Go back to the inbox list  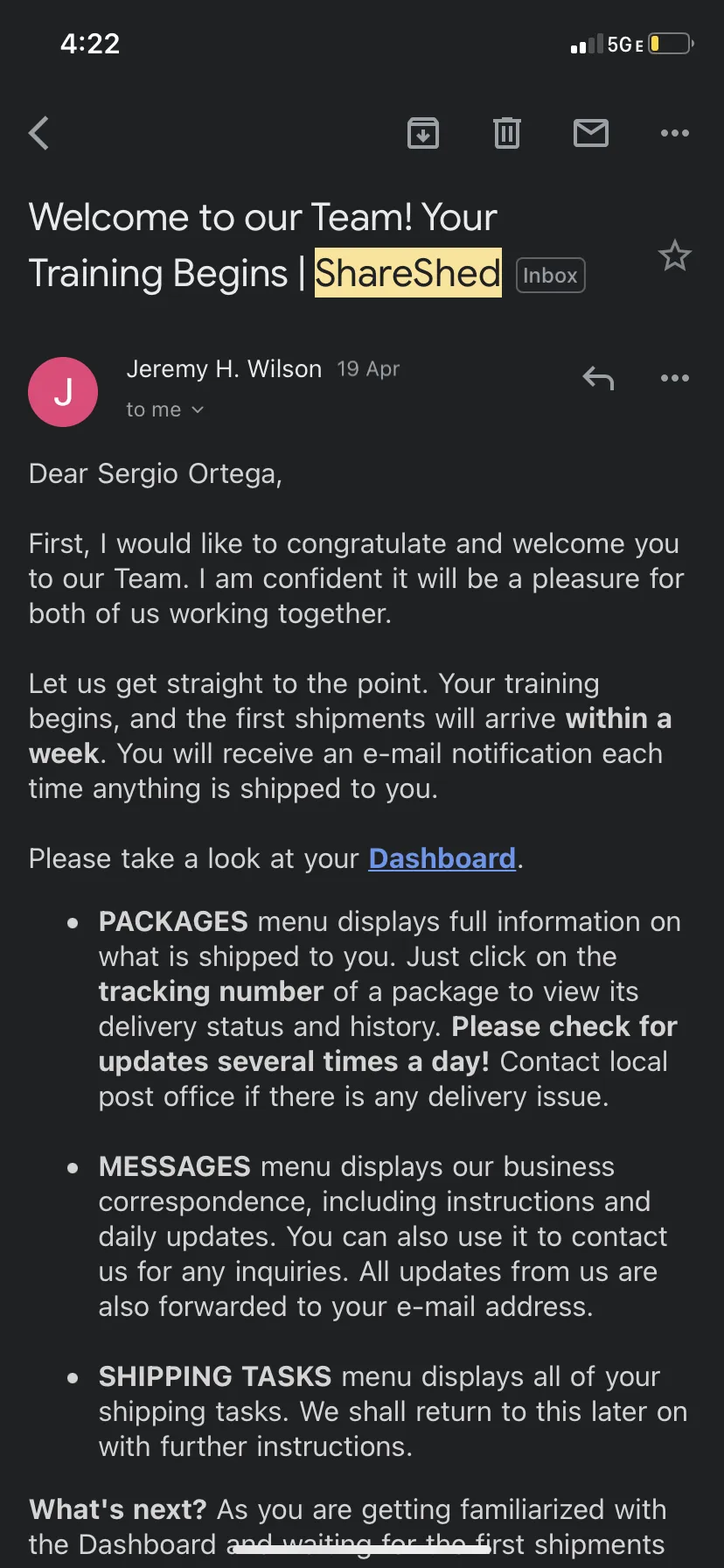point(38,134)
